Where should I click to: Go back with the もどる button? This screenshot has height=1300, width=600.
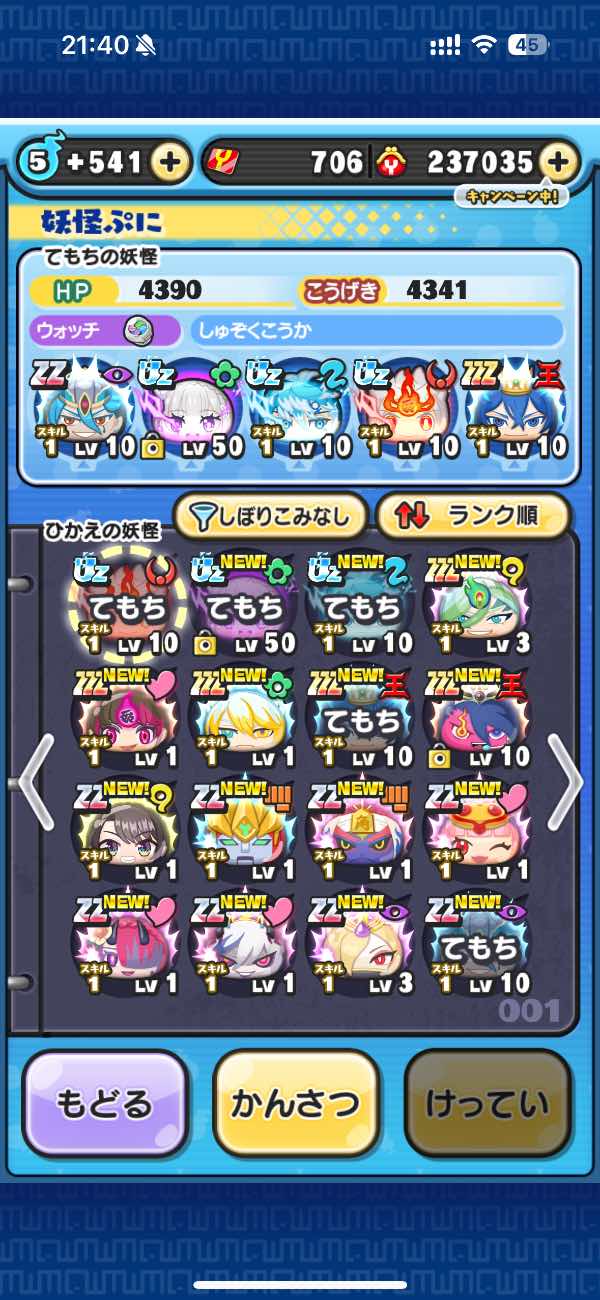[105, 1103]
